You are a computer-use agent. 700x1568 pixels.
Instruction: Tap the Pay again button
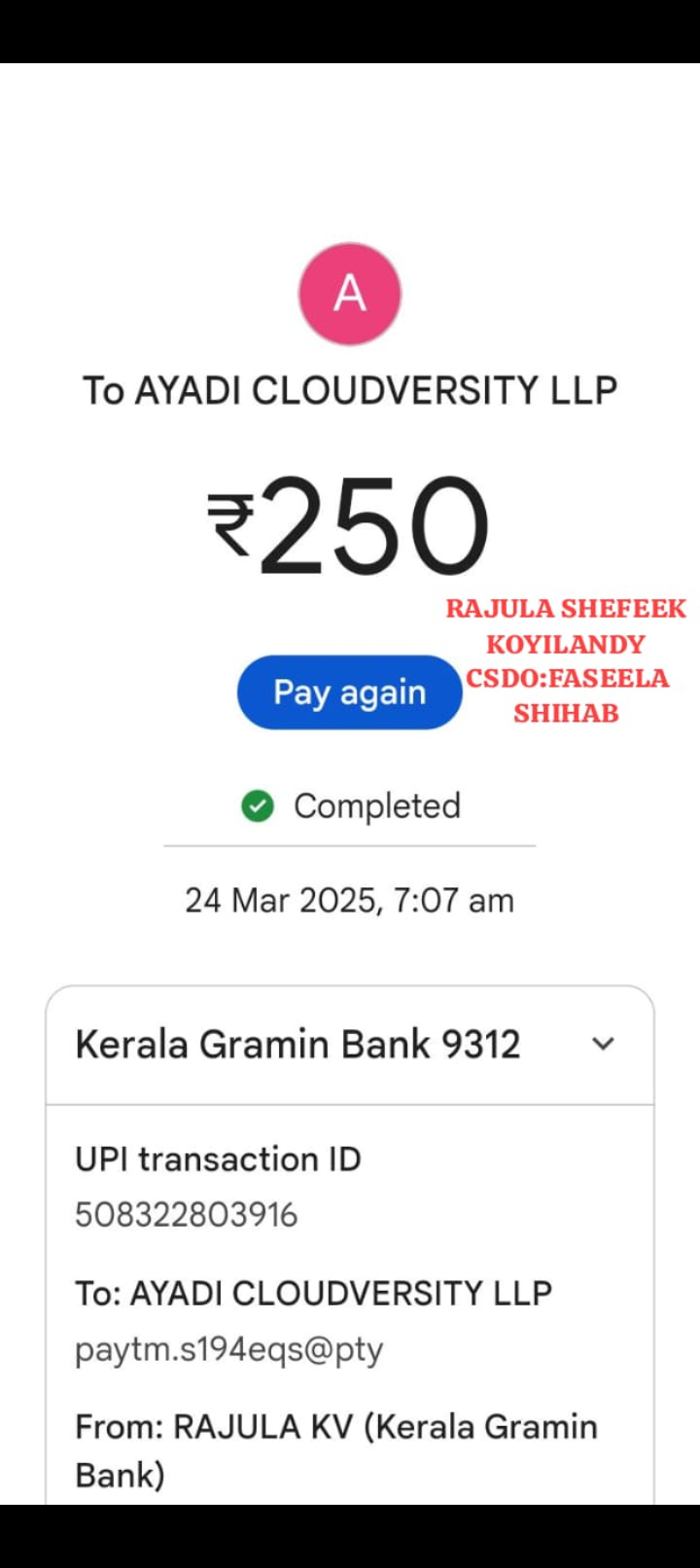[349, 693]
